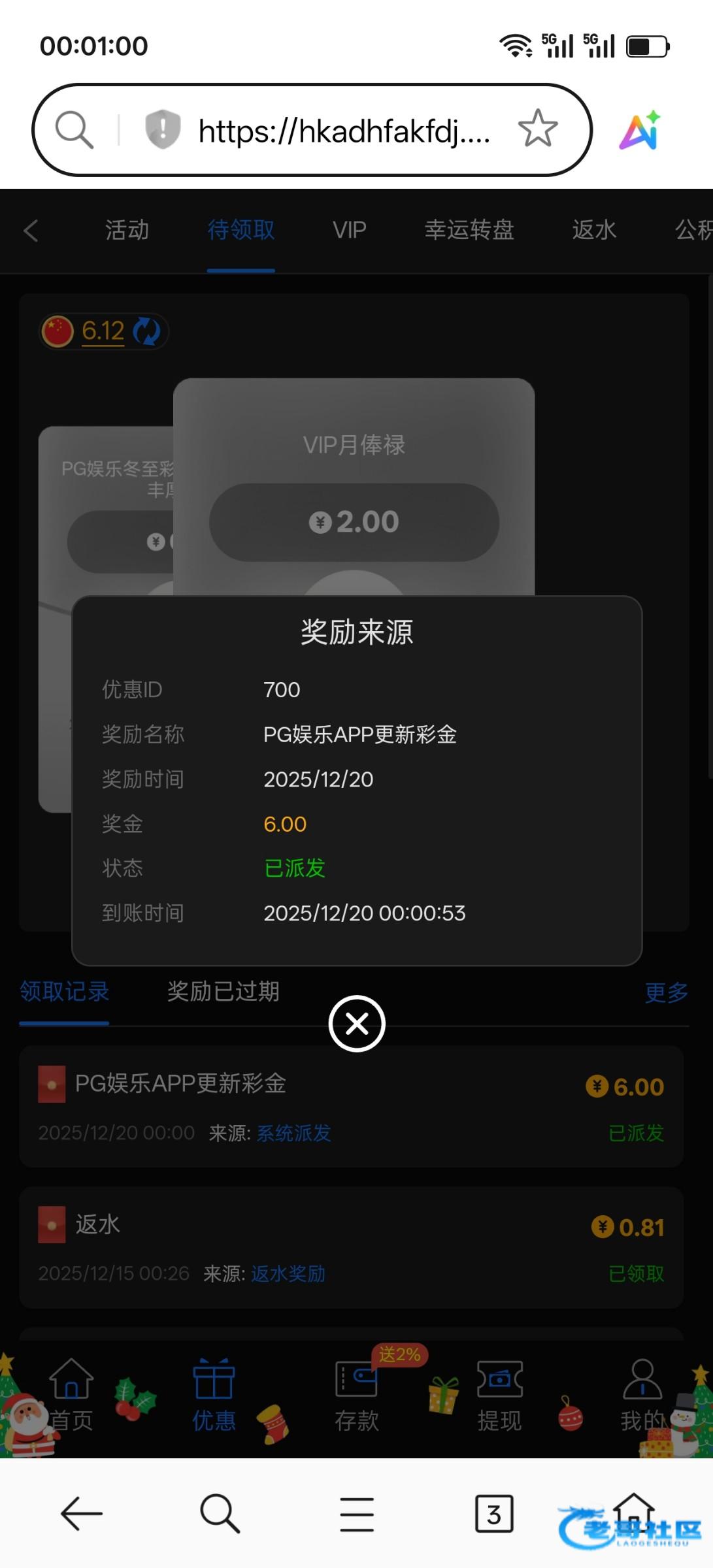Select the 奖励已过期 tab

(223, 992)
